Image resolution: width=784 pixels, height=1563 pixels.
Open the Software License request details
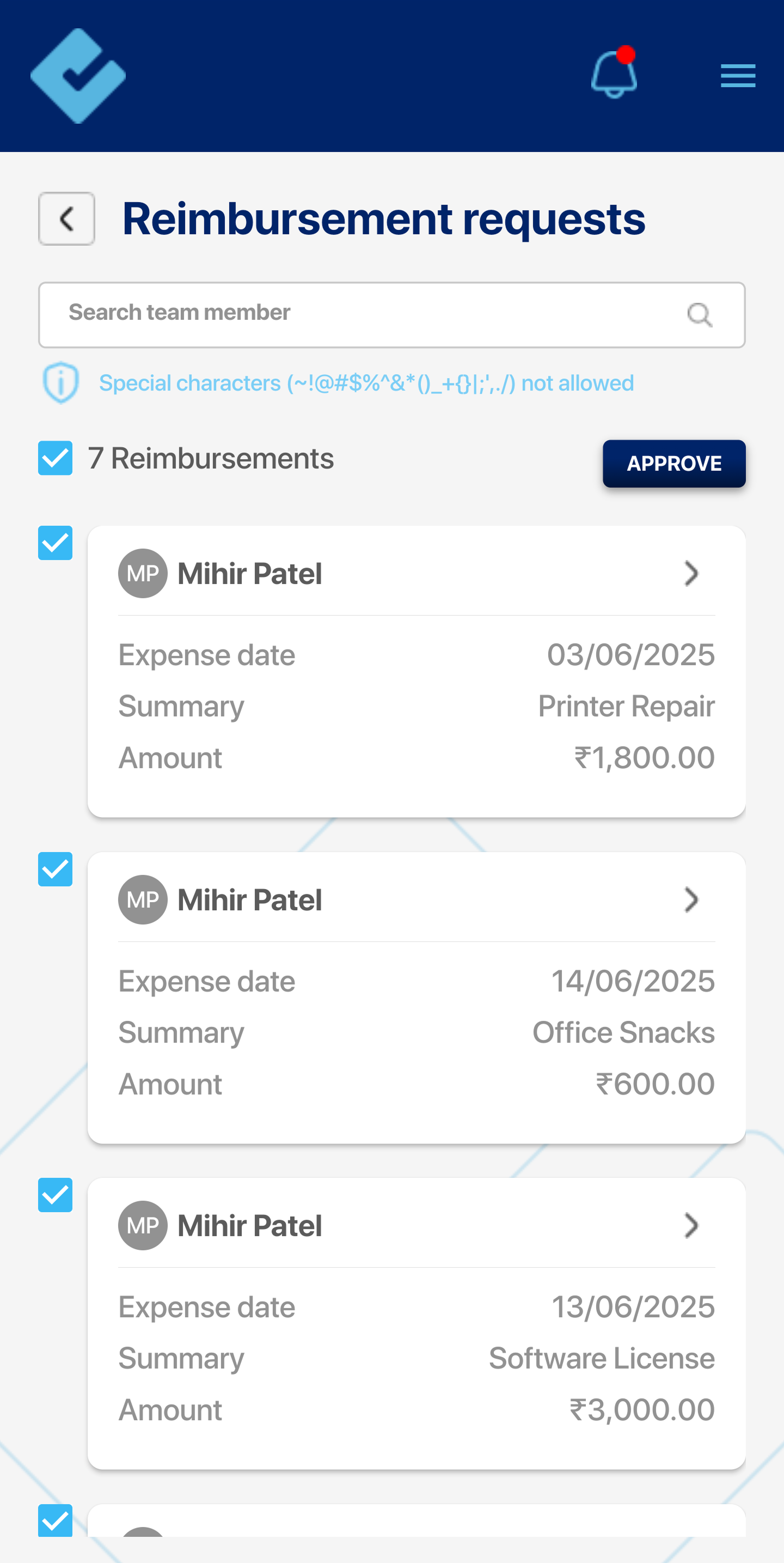[691, 1225]
